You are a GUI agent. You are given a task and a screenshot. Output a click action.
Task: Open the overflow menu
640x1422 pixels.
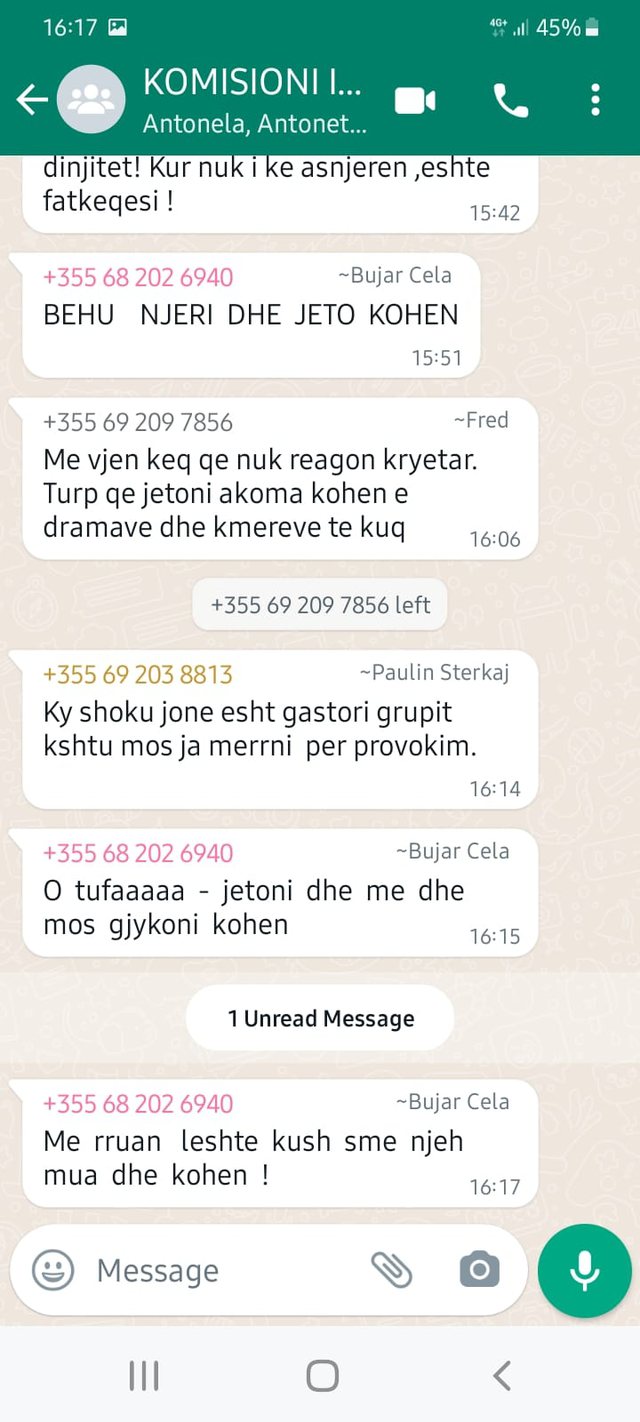(595, 100)
